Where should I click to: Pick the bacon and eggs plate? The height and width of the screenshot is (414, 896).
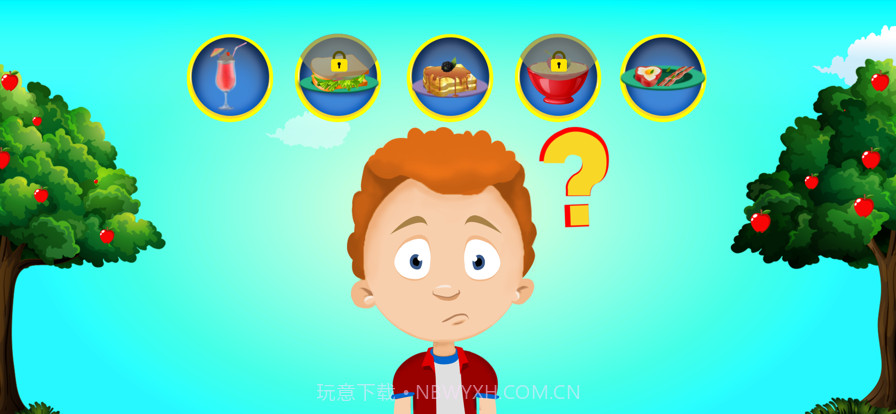[x=663, y=77]
